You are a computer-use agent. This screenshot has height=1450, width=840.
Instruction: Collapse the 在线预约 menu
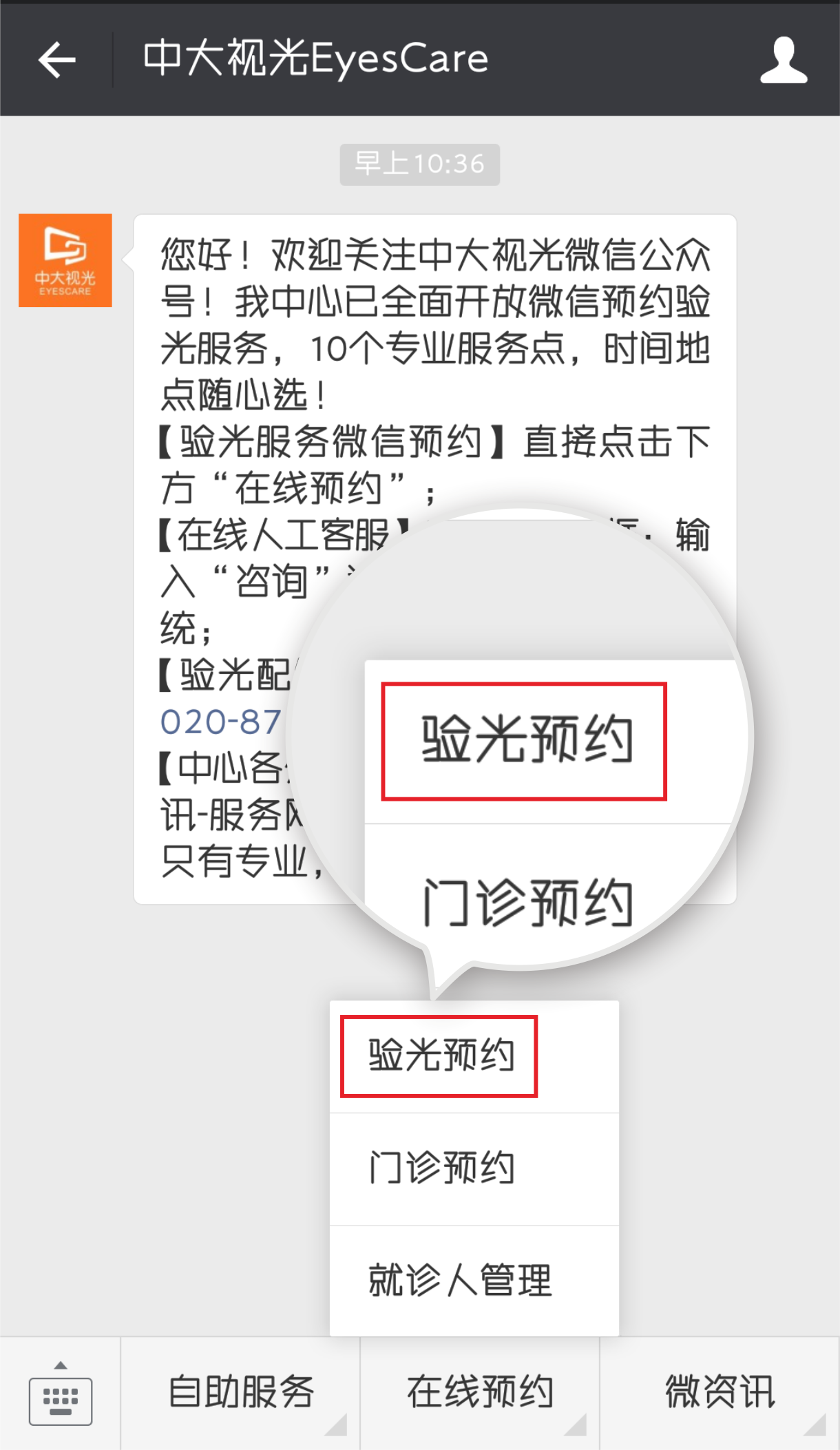(480, 1392)
